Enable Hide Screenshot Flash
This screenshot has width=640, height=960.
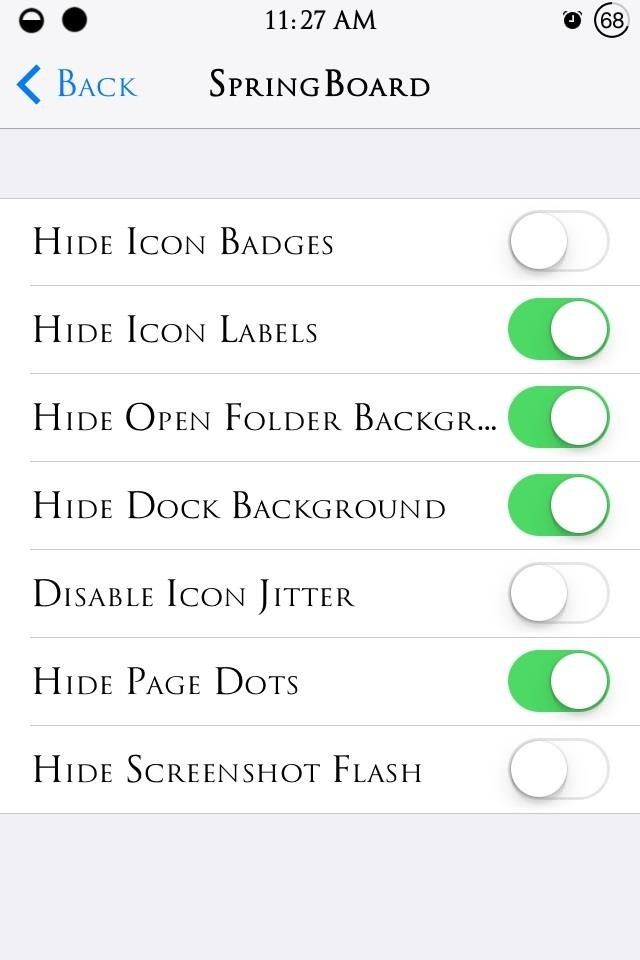(x=558, y=770)
